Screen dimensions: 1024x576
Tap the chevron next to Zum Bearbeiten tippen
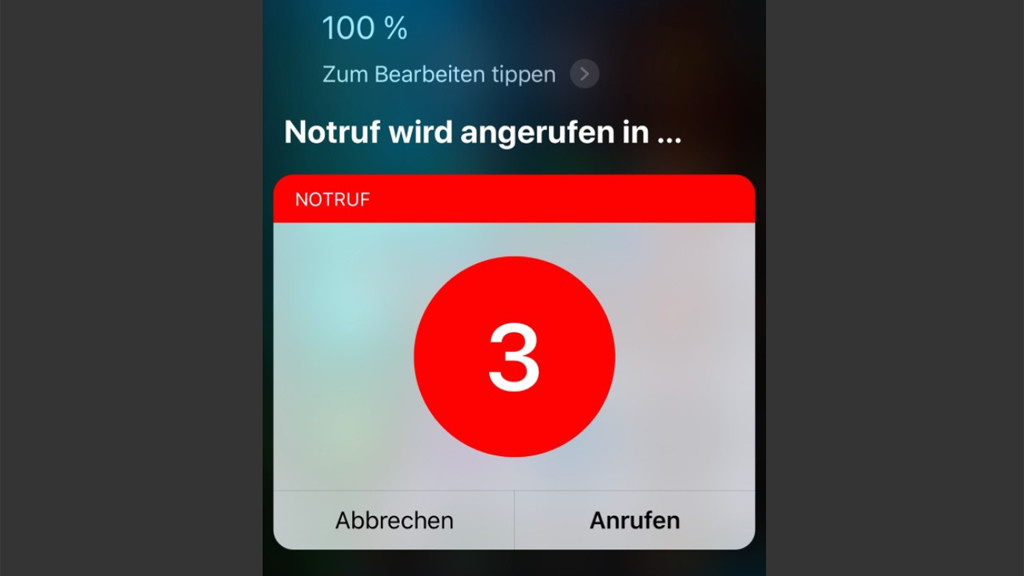coord(584,74)
